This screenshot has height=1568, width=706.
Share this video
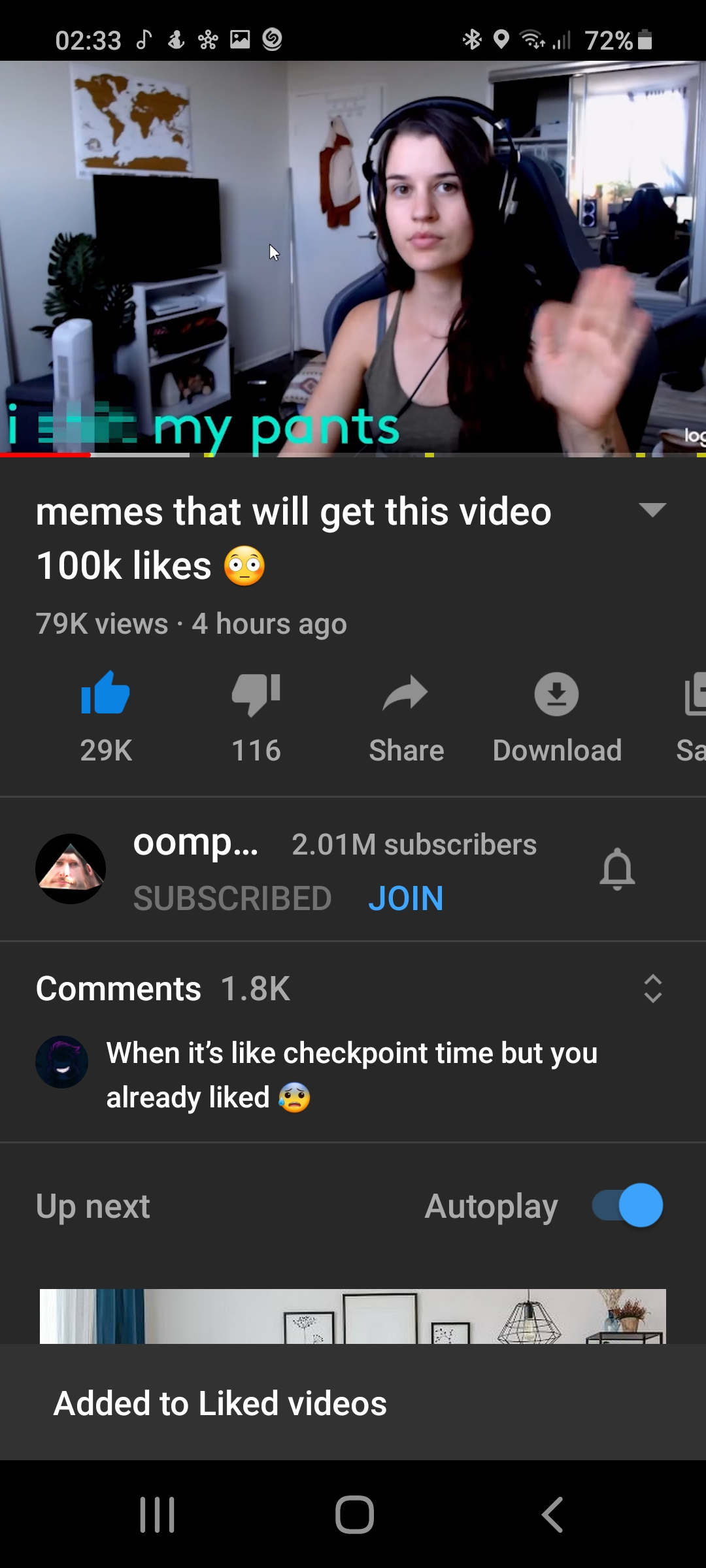(406, 694)
